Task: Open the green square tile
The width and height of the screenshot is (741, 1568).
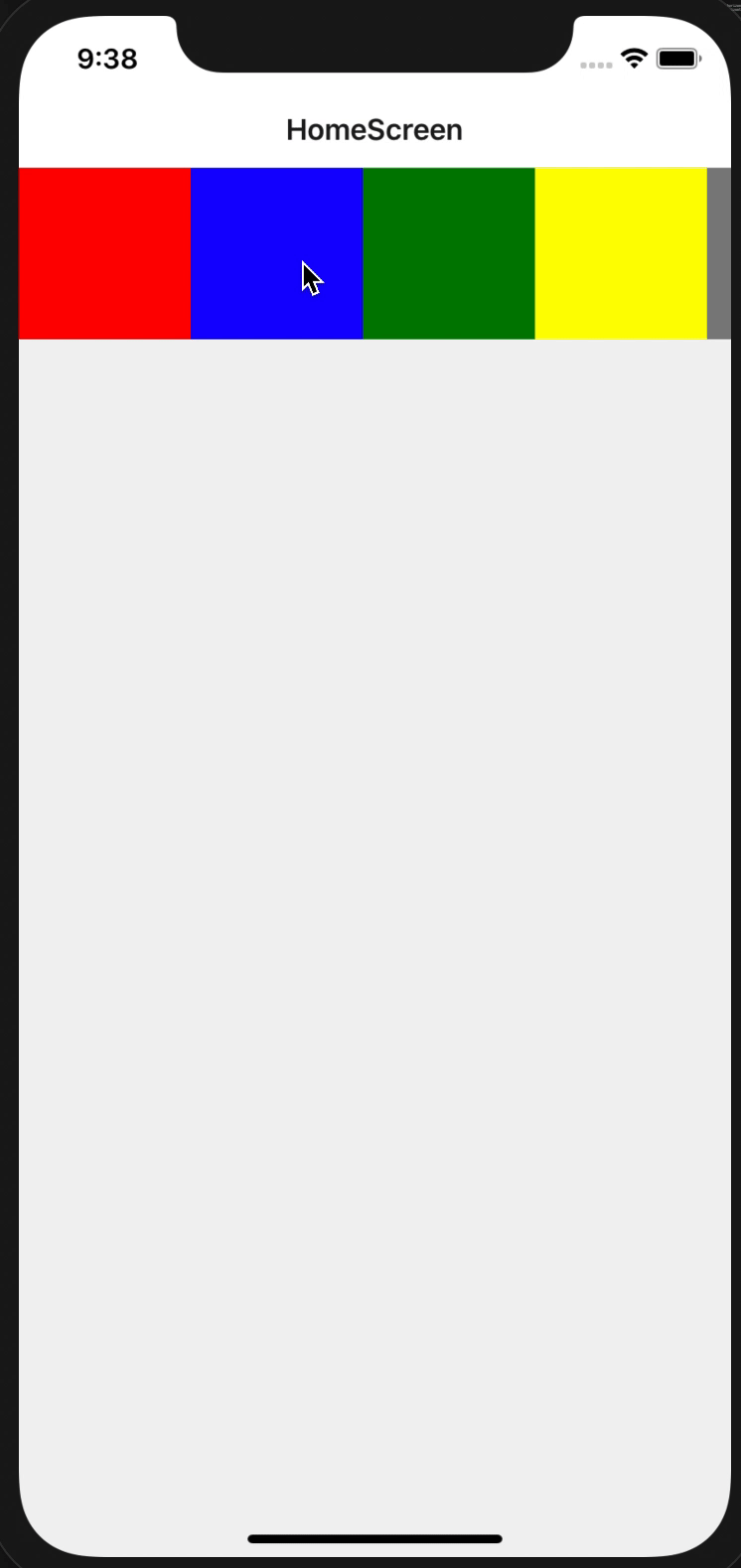Action: (449, 253)
